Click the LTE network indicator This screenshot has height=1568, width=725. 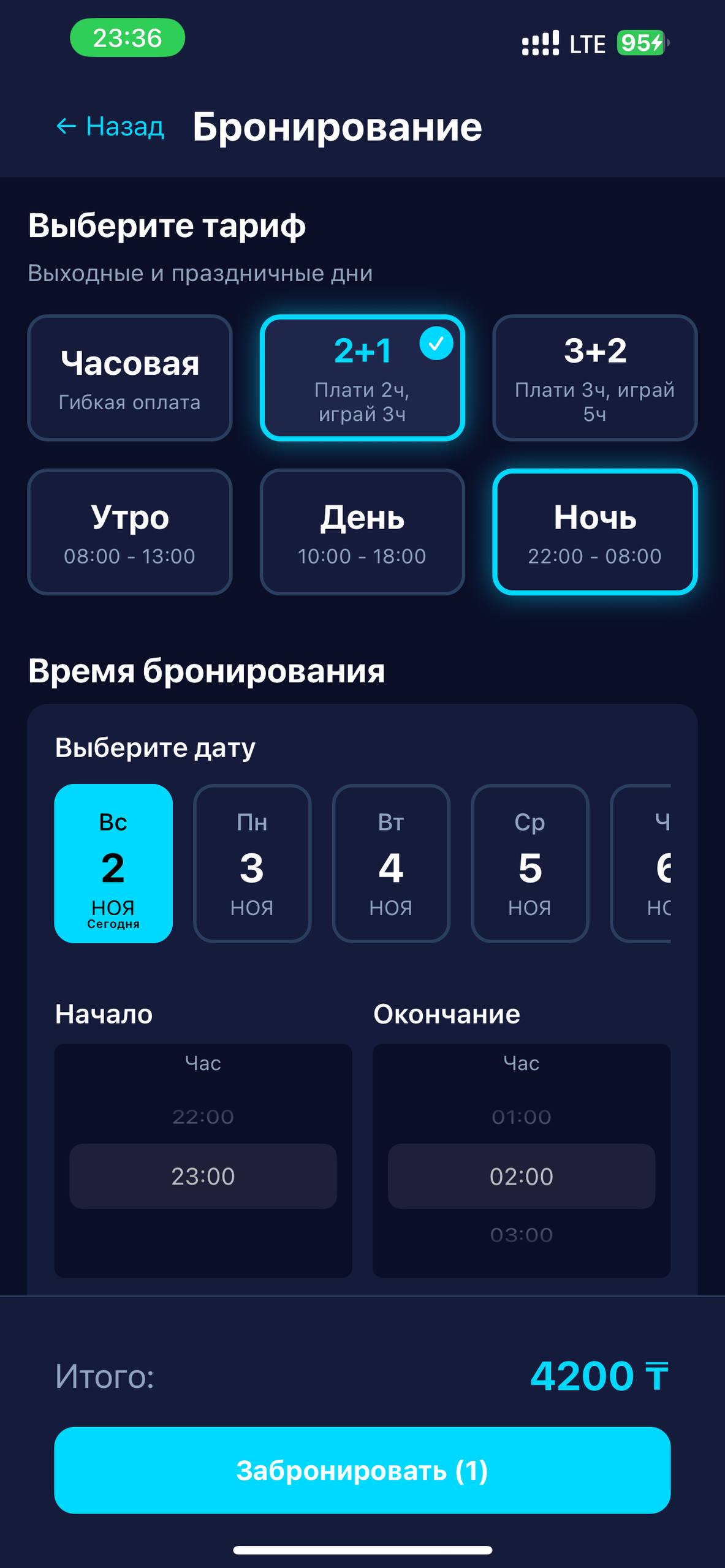point(586,43)
